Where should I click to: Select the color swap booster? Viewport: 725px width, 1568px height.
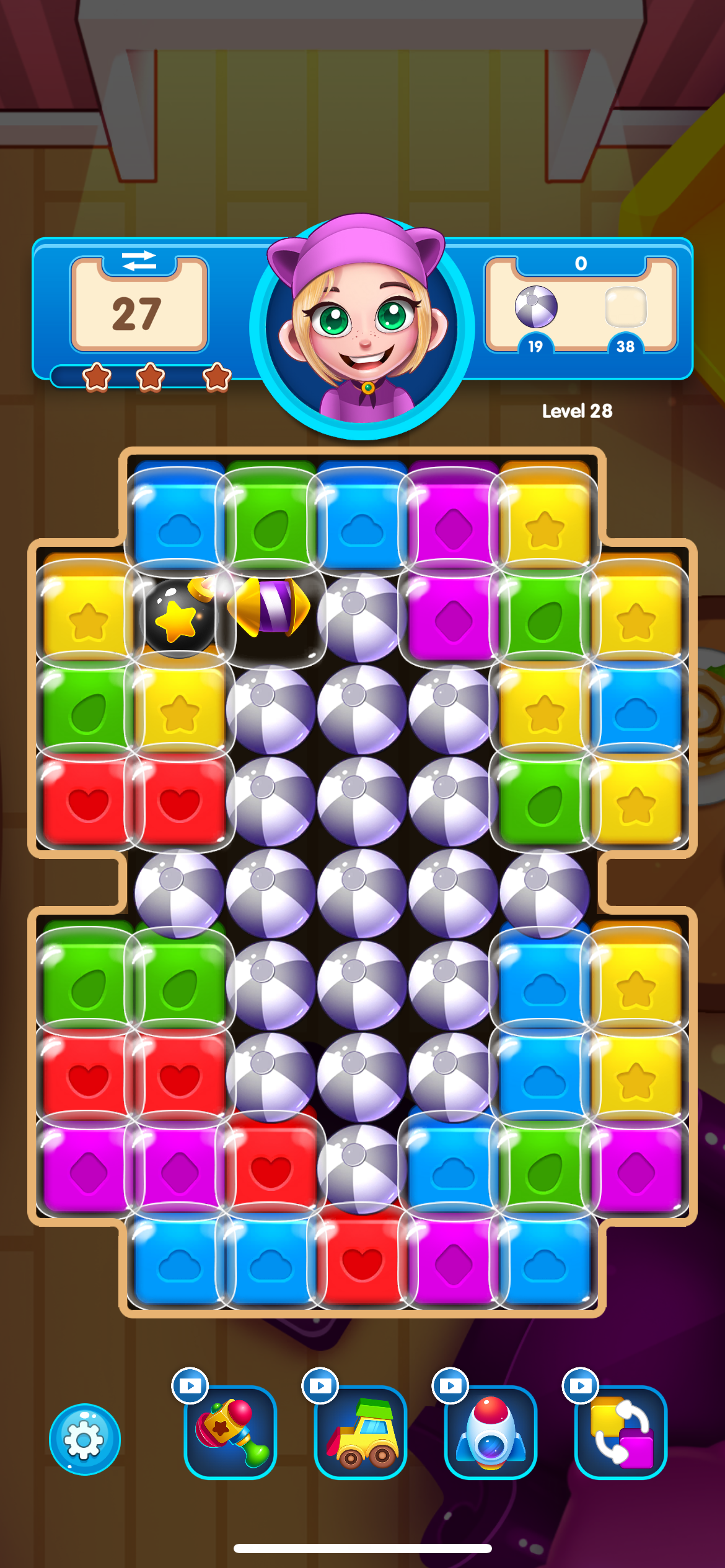tap(621, 1432)
